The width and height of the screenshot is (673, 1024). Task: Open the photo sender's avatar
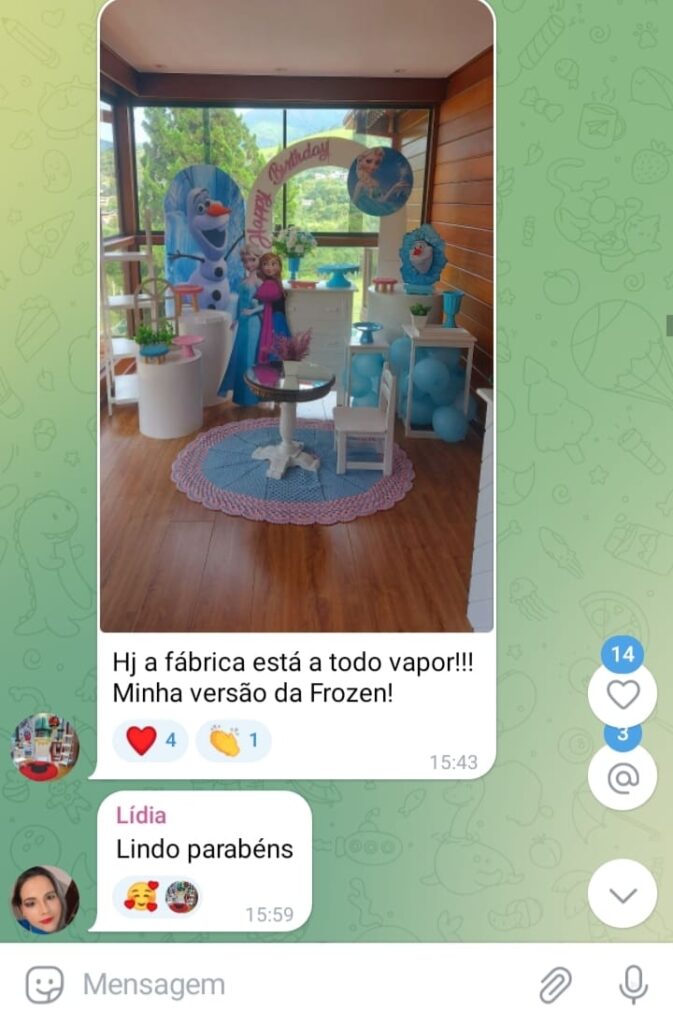click(x=44, y=746)
